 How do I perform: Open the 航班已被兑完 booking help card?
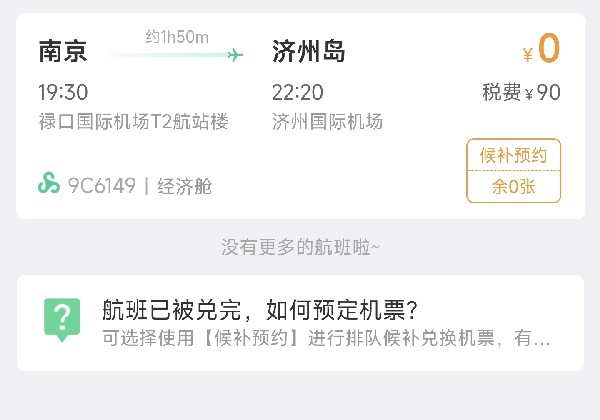coord(300,322)
